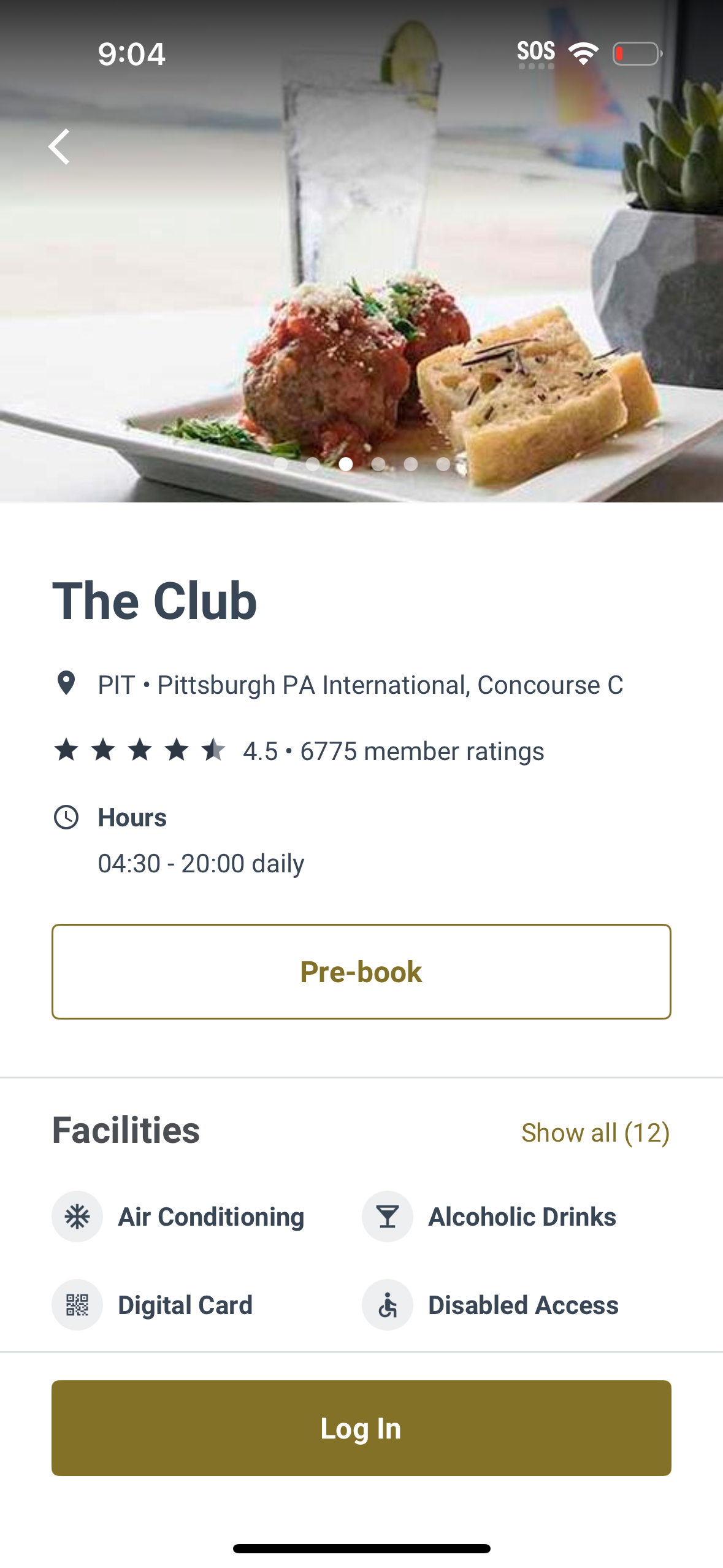This screenshot has height=1568, width=723.
Task: Tap the first star in the rating row
Action: coord(66,750)
